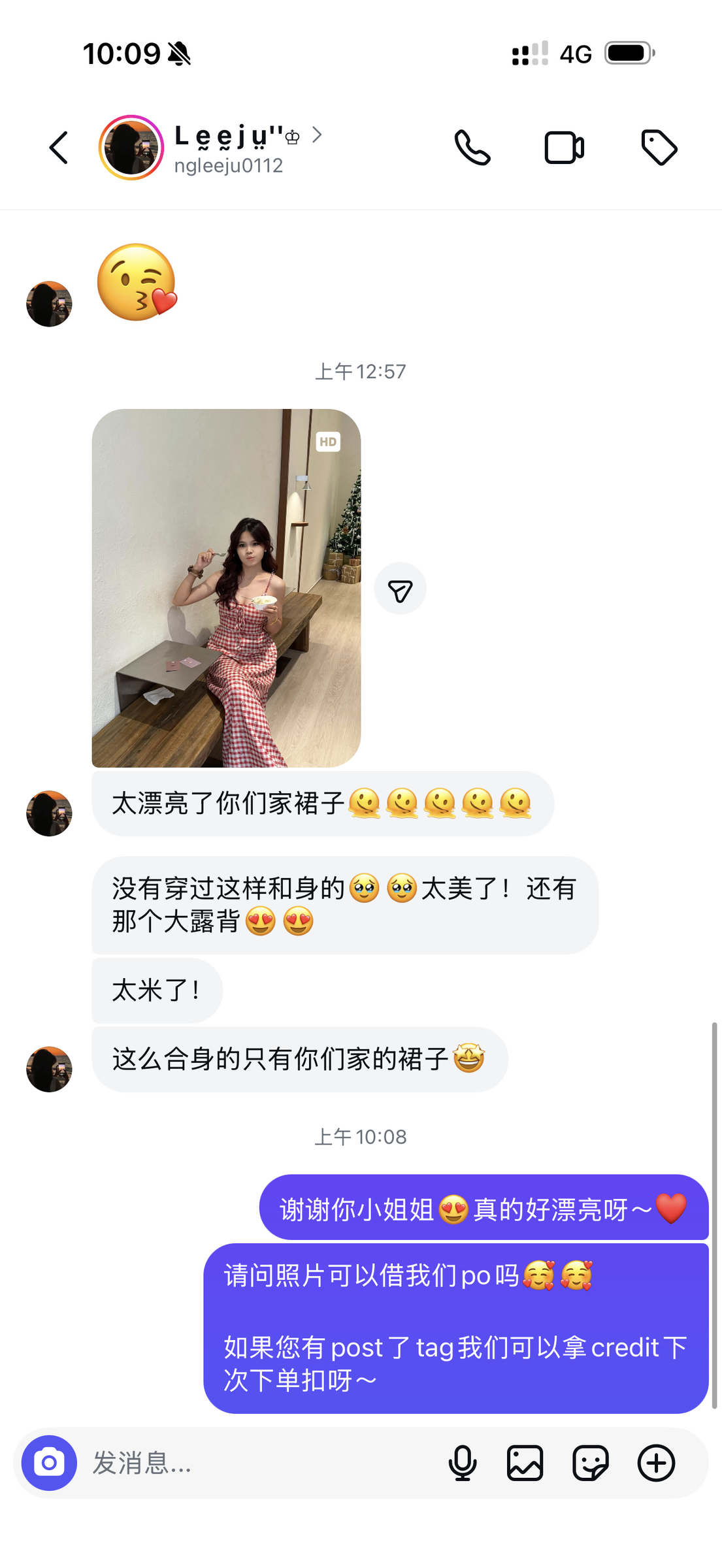
Task: Start a voice call with Leeju
Action: click(472, 148)
